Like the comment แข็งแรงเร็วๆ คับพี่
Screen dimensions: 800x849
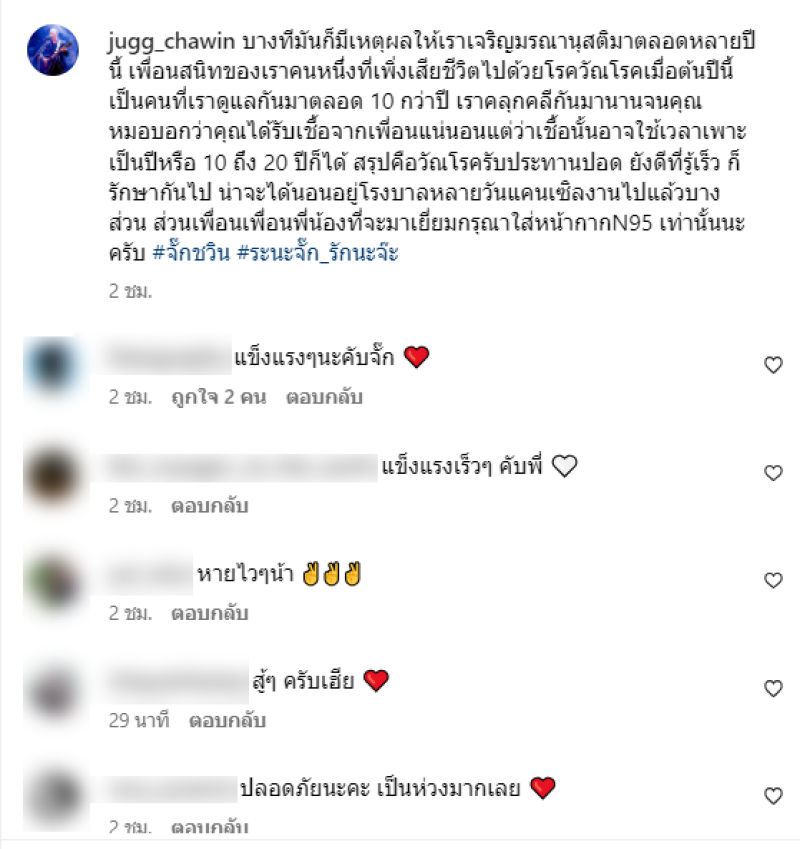pyautogui.click(x=773, y=473)
